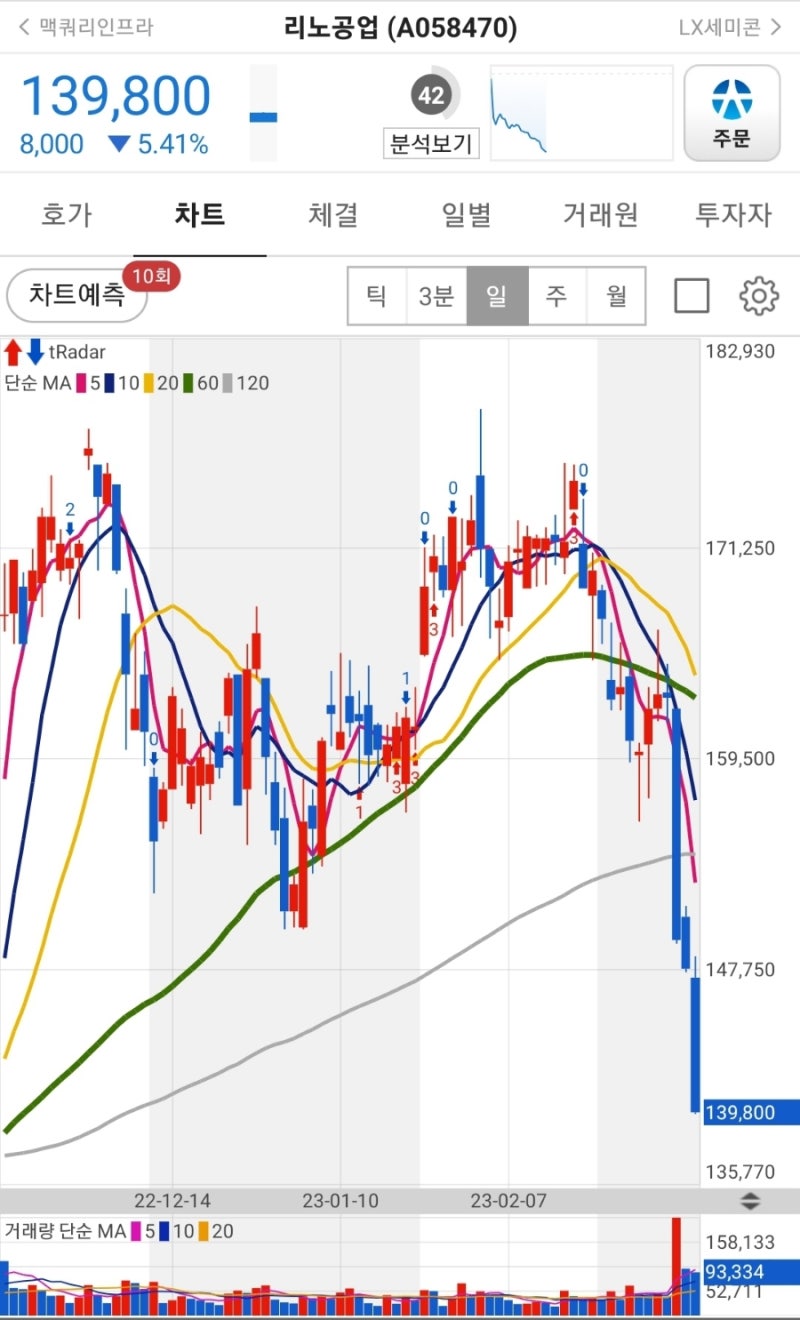Navigate to the LX세미콘 stock page
The image size is (800, 1320).
click(x=725, y=29)
